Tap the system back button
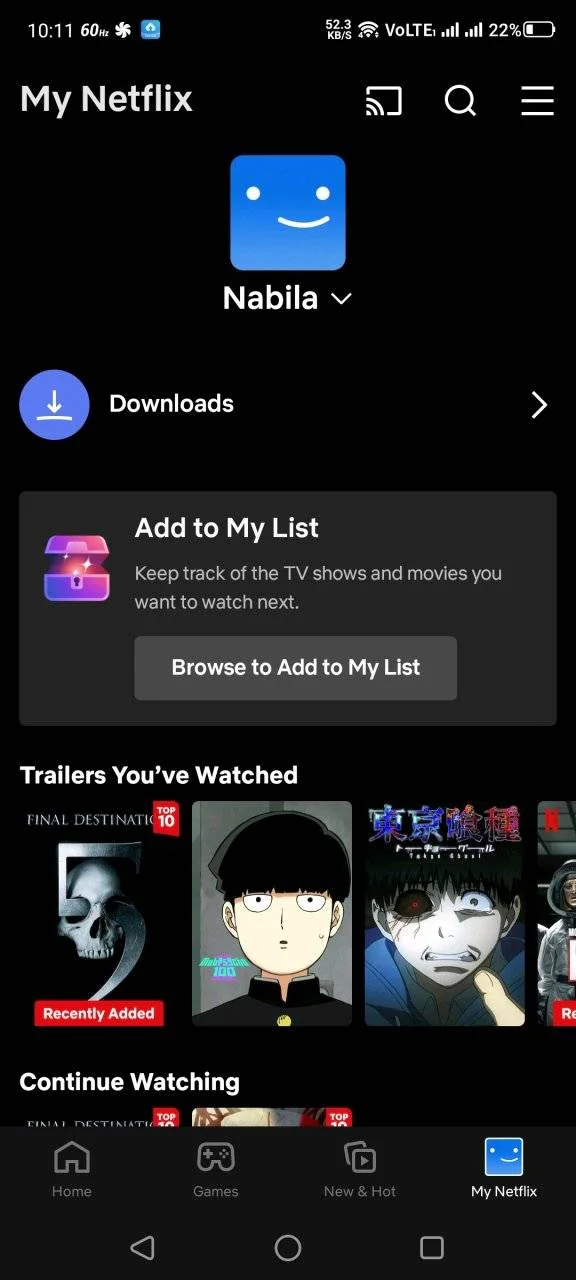The image size is (576, 1280). click(x=143, y=1247)
